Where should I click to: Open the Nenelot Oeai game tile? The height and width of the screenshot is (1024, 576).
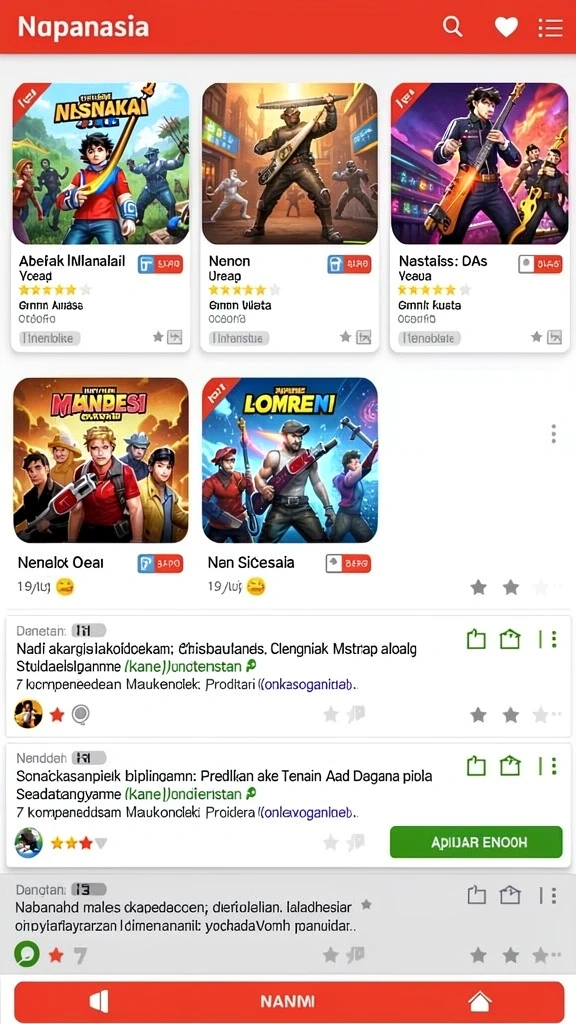point(101,487)
